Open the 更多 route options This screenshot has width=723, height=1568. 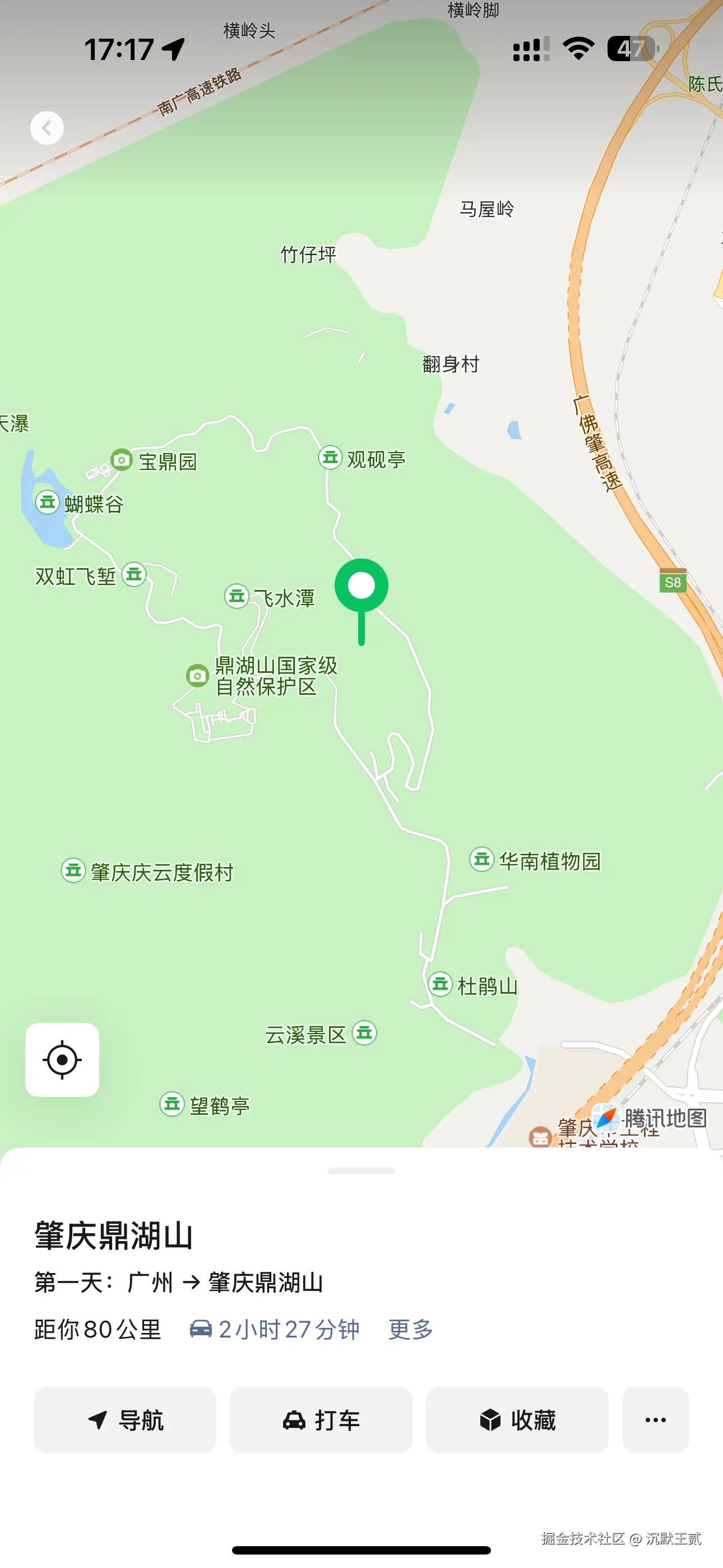(409, 1330)
